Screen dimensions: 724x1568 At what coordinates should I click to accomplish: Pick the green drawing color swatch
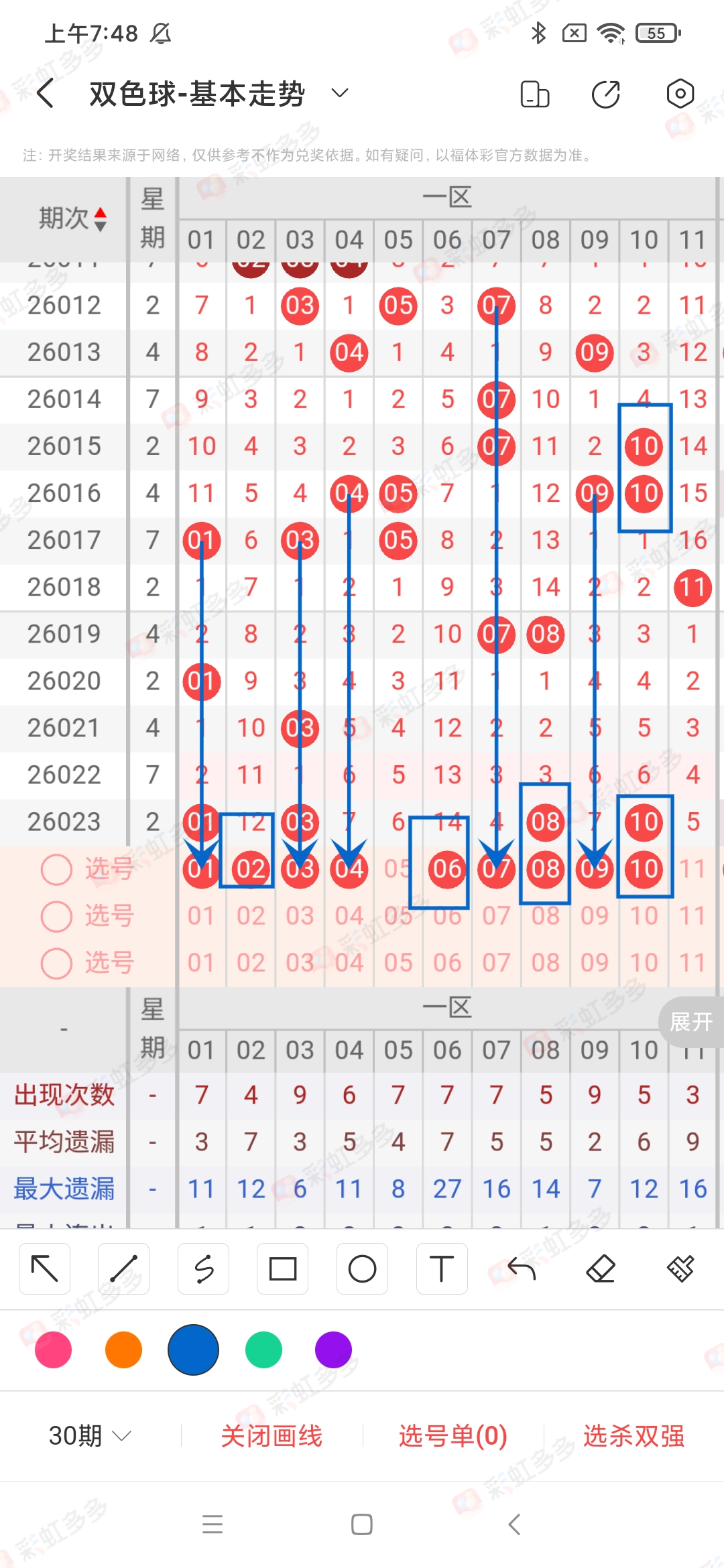pos(263,1351)
